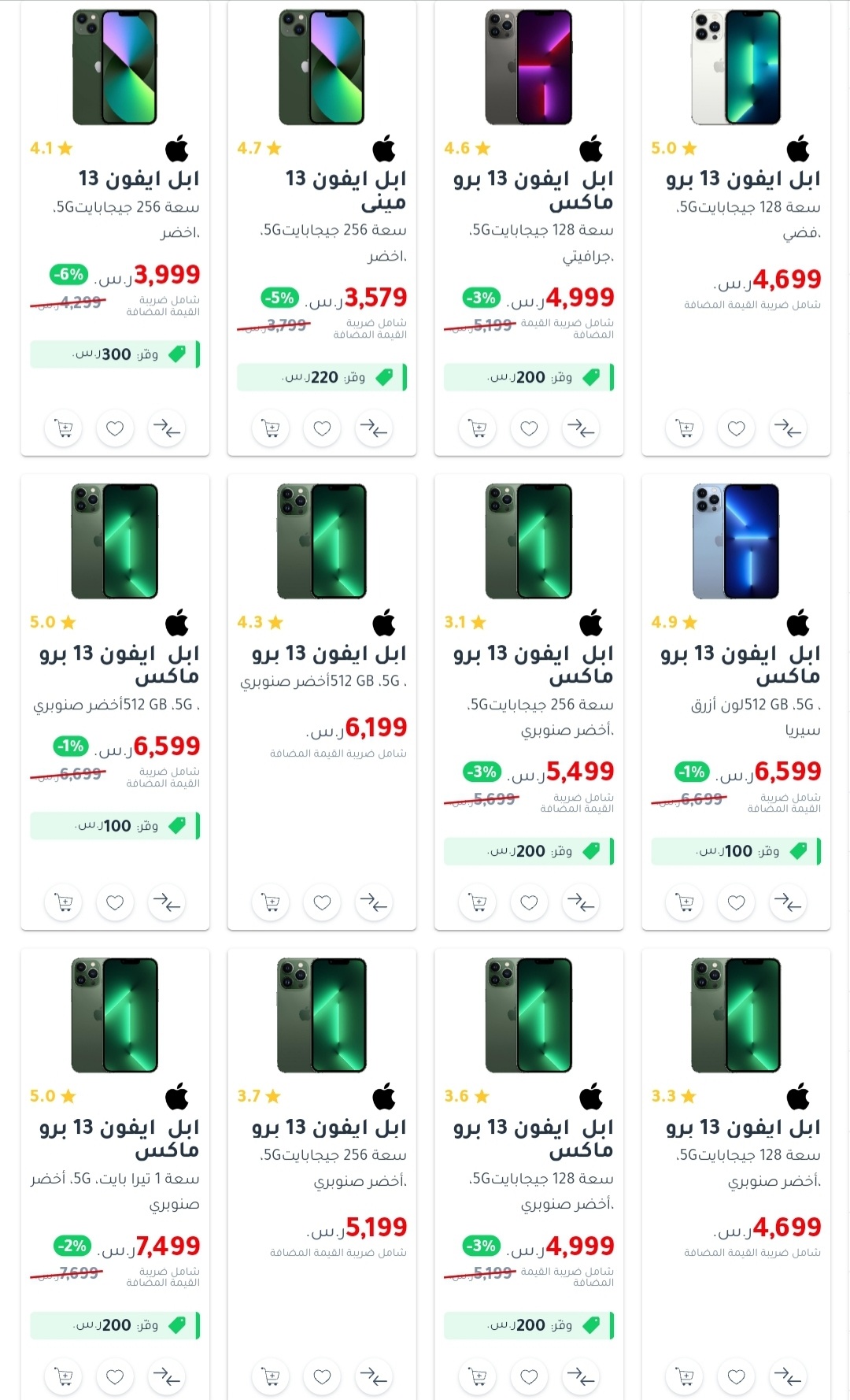Open the Sierra blue iPhone 13 Pro Max card
Image resolution: width=850 pixels, height=1400 pixels.
pos(736,702)
